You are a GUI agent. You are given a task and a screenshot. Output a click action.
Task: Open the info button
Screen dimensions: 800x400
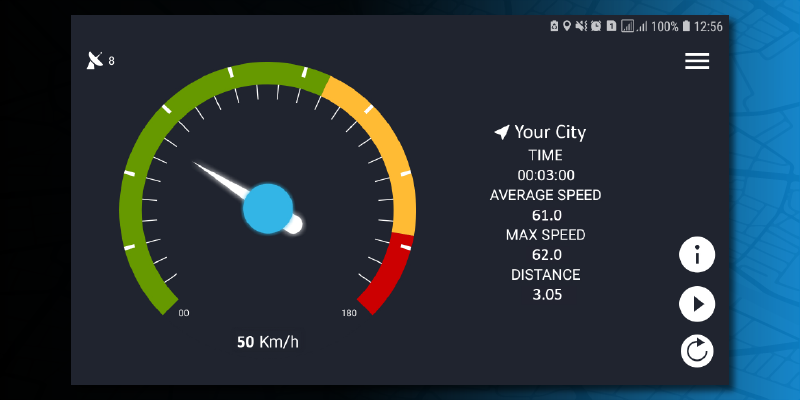pyautogui.click(x=697, y=255)
